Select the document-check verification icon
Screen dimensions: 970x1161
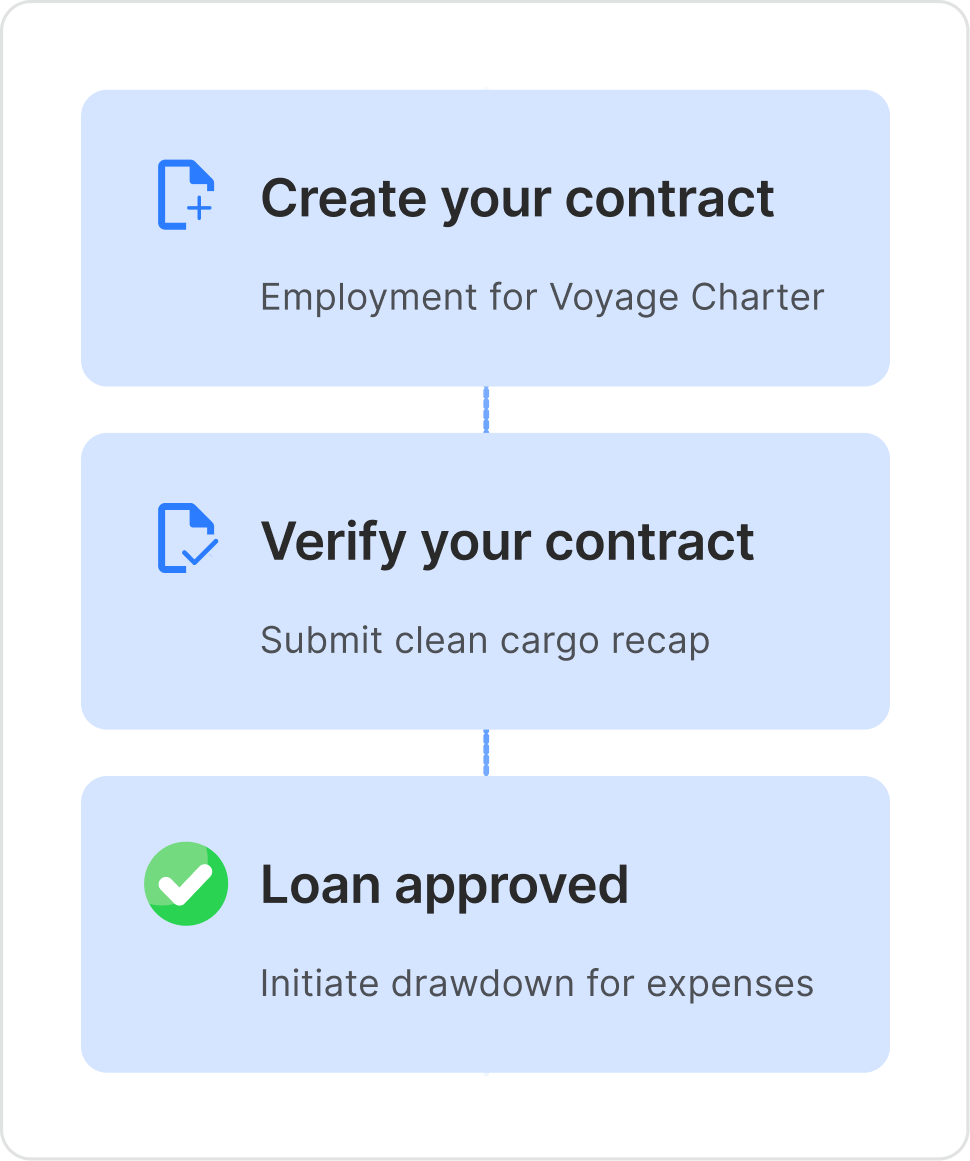185,538
